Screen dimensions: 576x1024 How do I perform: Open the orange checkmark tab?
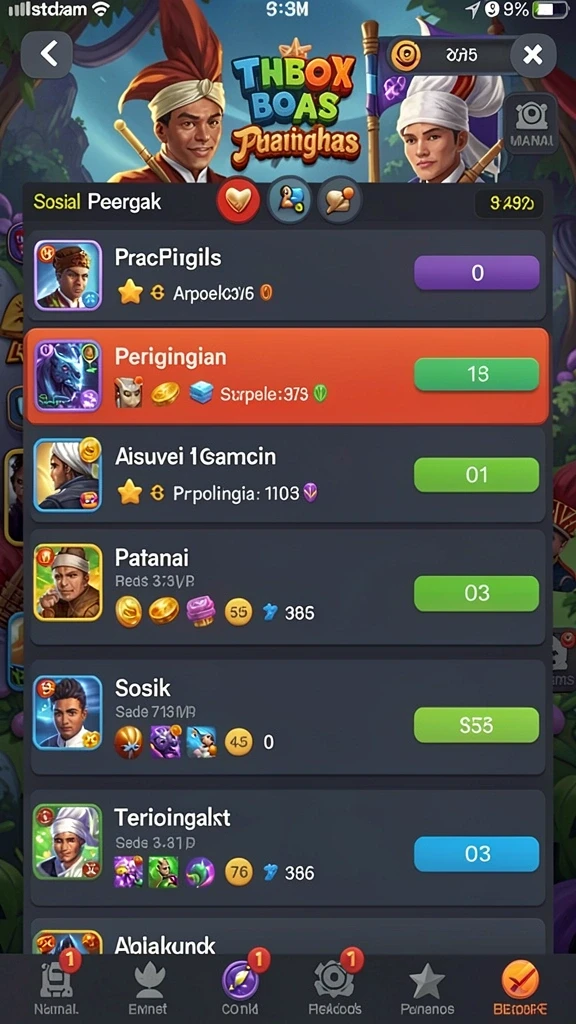click(x=520, y=986)
